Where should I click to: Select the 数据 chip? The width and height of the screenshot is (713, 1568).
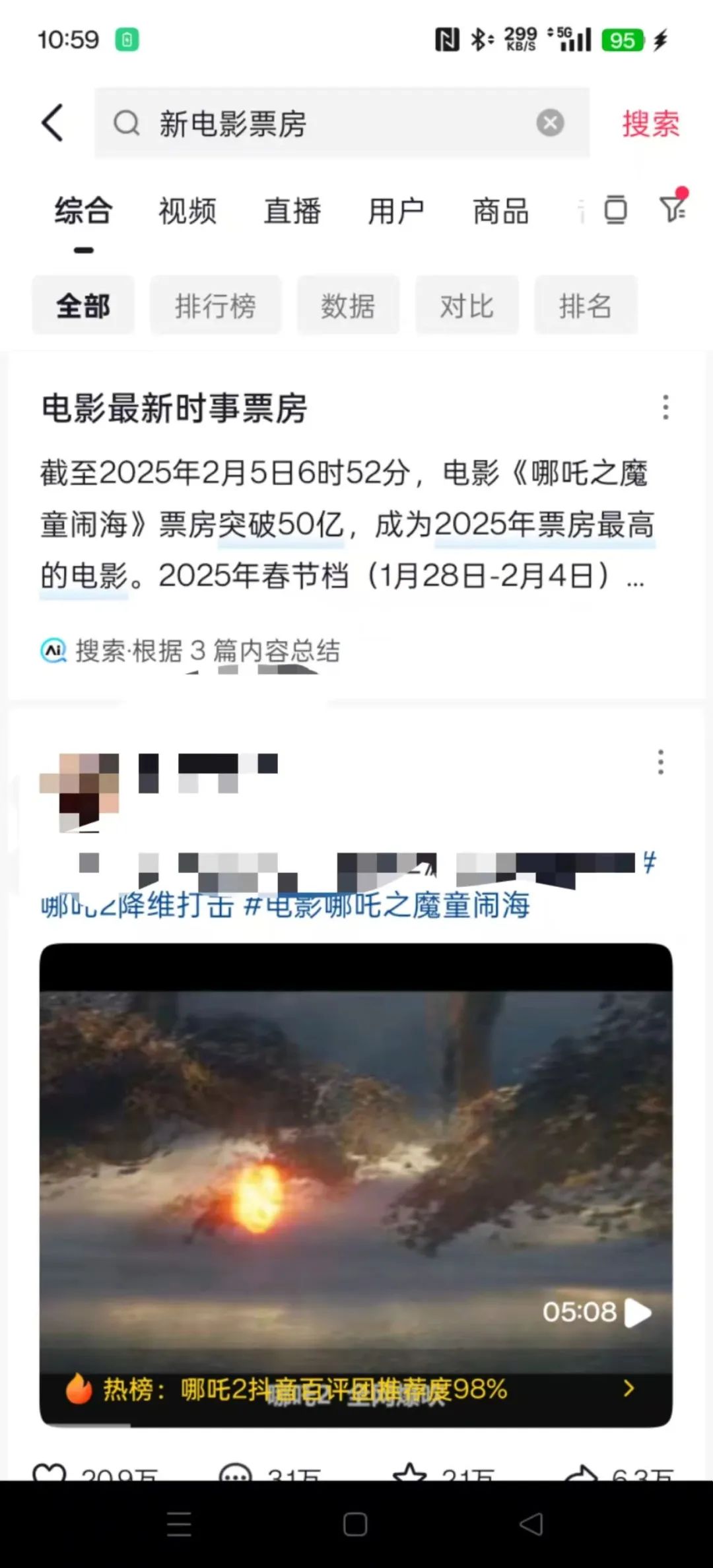[x=348, y=306]
